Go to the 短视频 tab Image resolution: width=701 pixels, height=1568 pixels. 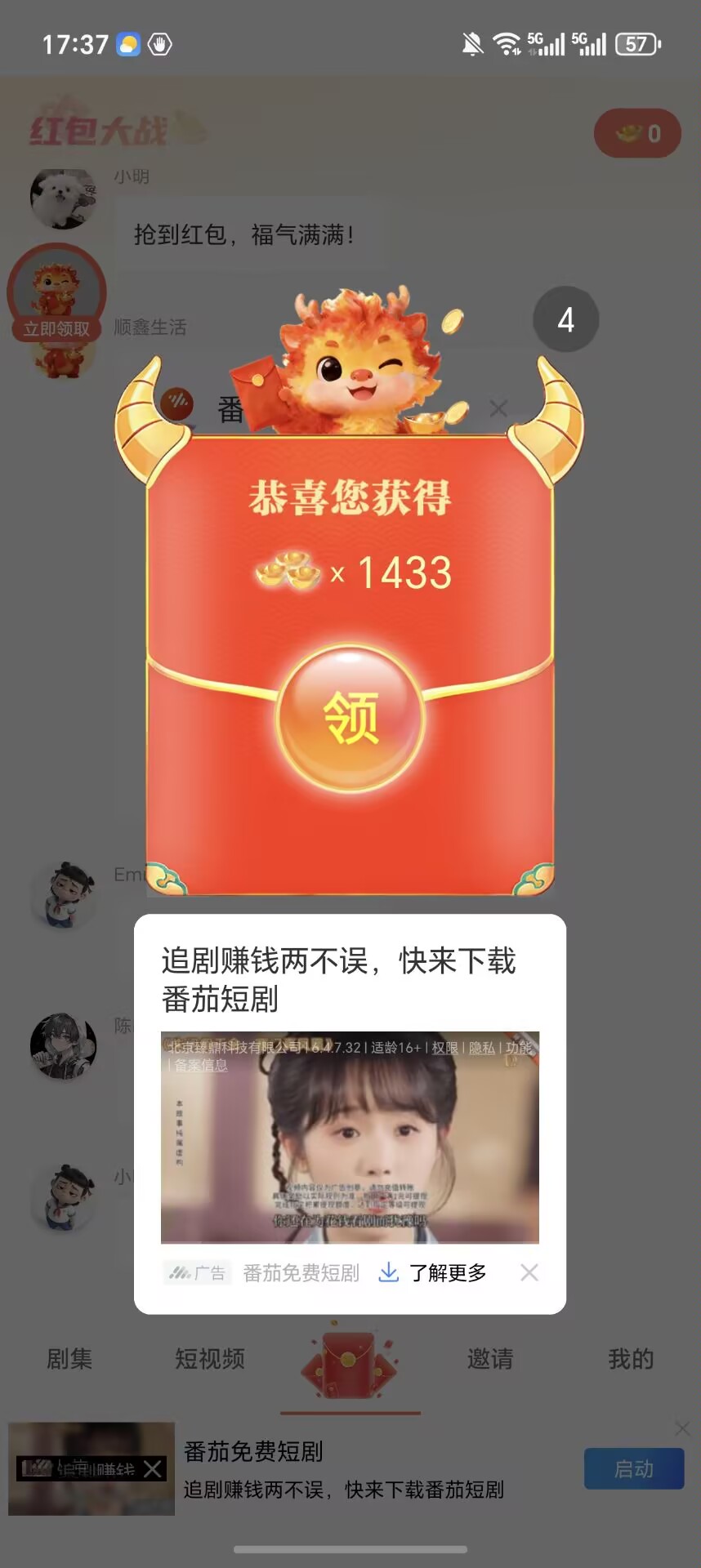(210, 1359)
